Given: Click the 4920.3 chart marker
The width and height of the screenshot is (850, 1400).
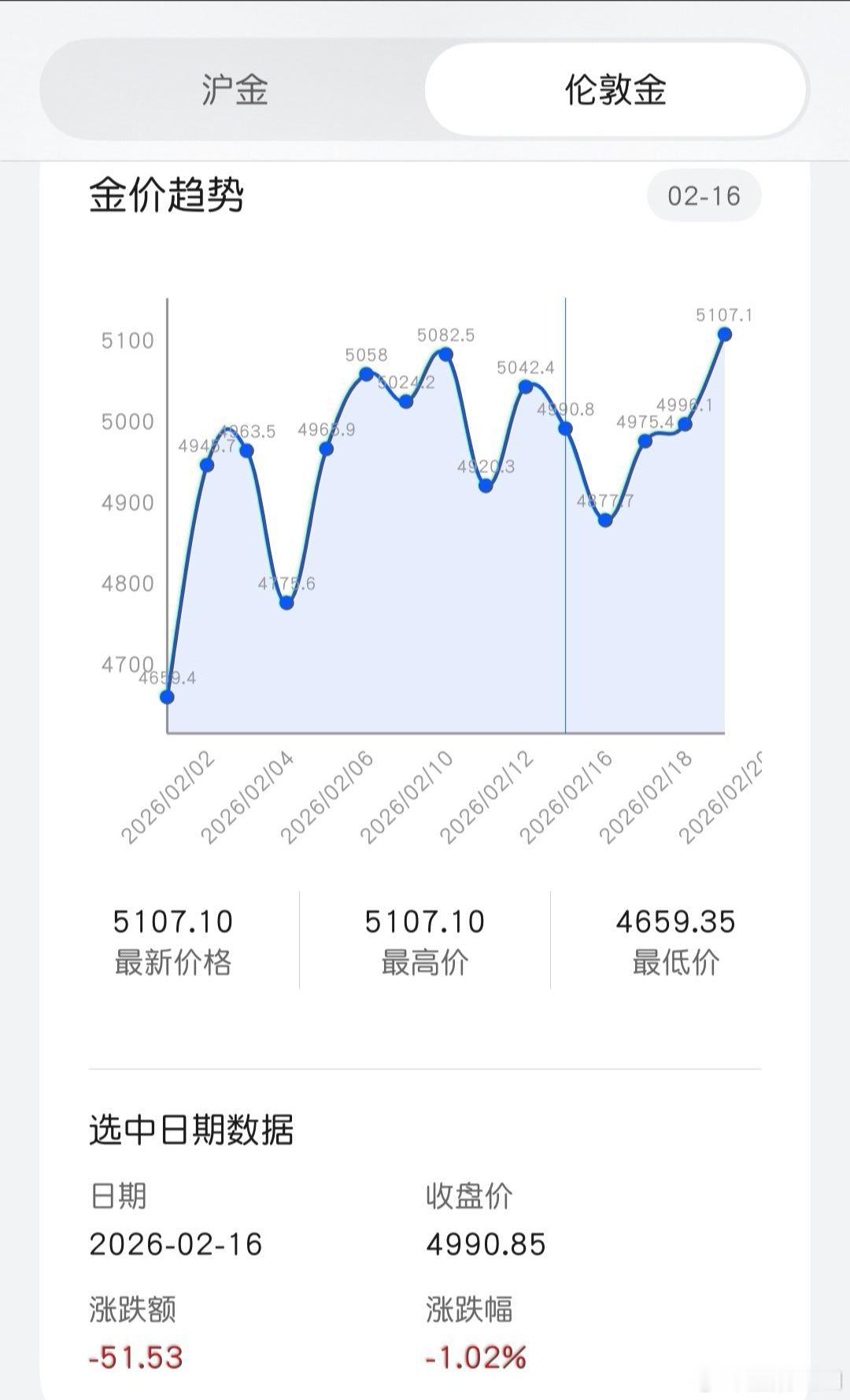Looking at the screenshot, I should 485,488.
